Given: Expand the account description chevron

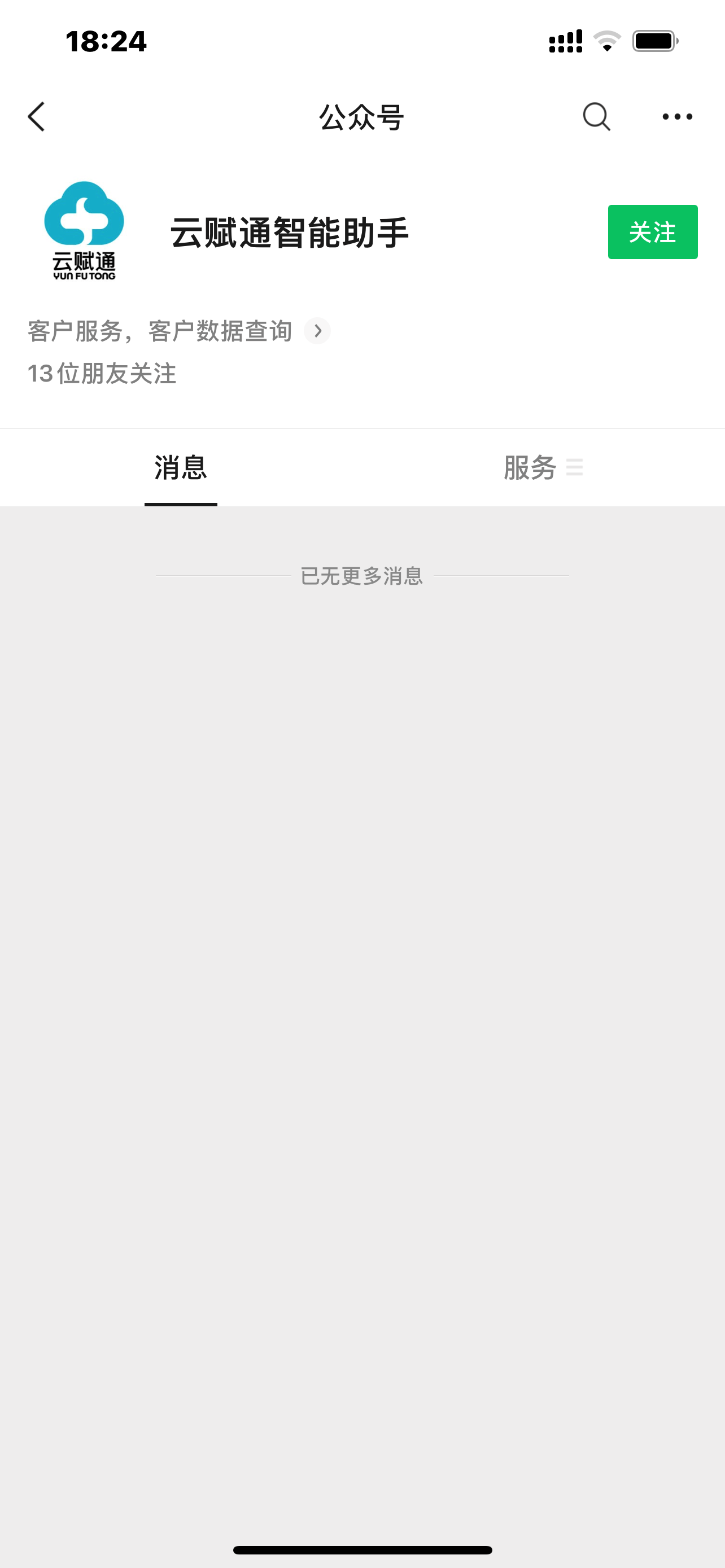Looking at the screenshot, I should [x=317, y=331].
